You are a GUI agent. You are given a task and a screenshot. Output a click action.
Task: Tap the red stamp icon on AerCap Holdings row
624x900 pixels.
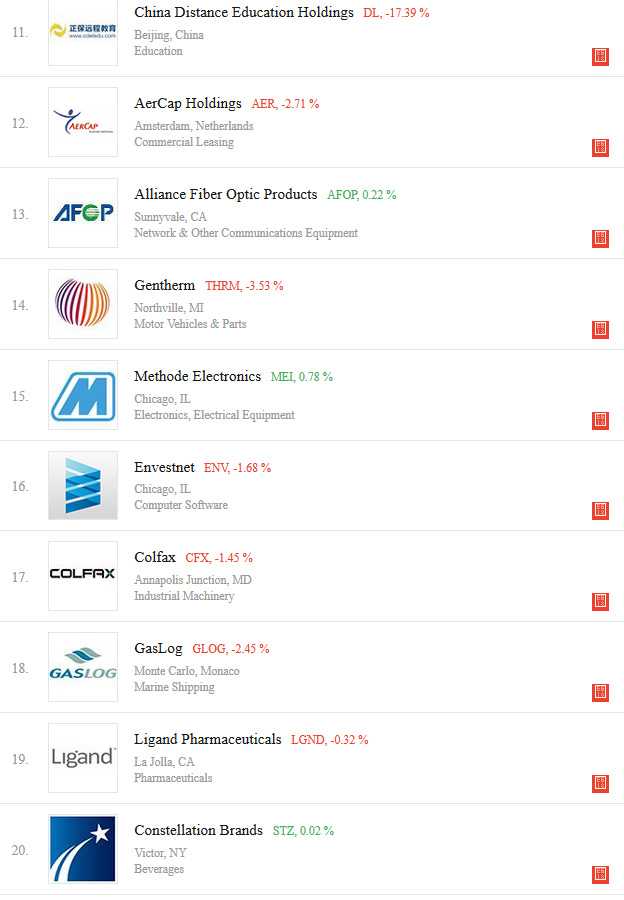coord(600,148)
